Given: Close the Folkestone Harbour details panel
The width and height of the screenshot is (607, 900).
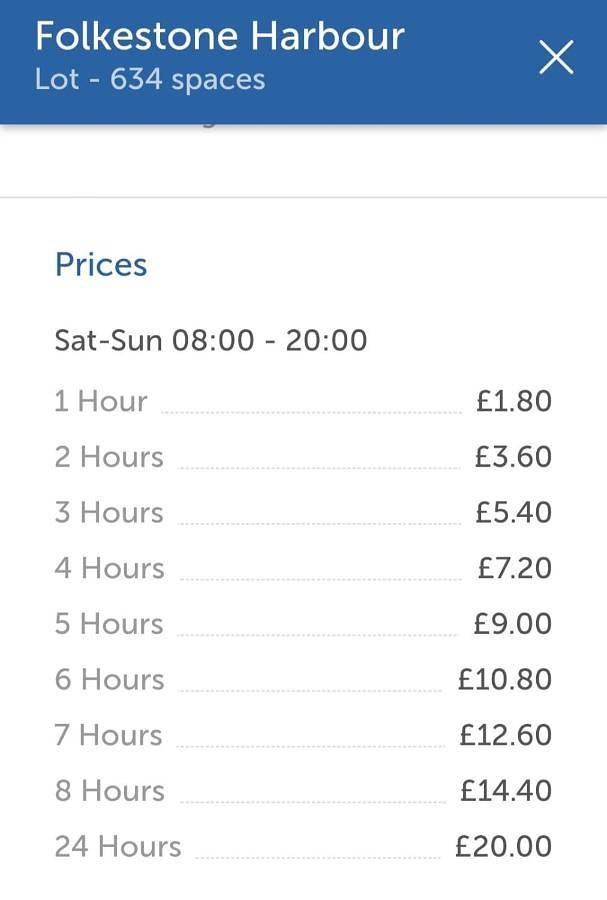Looking at the screenshot, I should (x=556, y=57).
